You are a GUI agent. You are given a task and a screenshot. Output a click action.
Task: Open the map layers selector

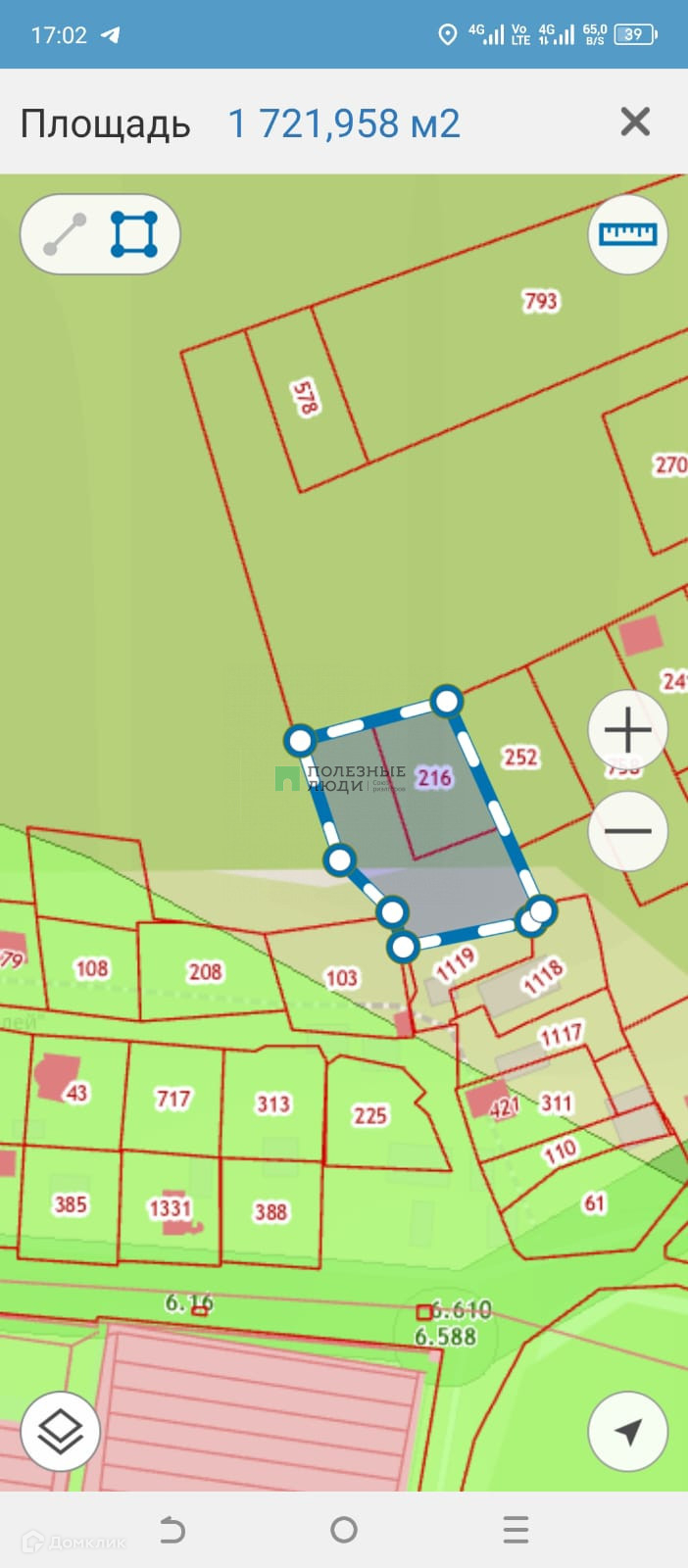[61, 1432]
